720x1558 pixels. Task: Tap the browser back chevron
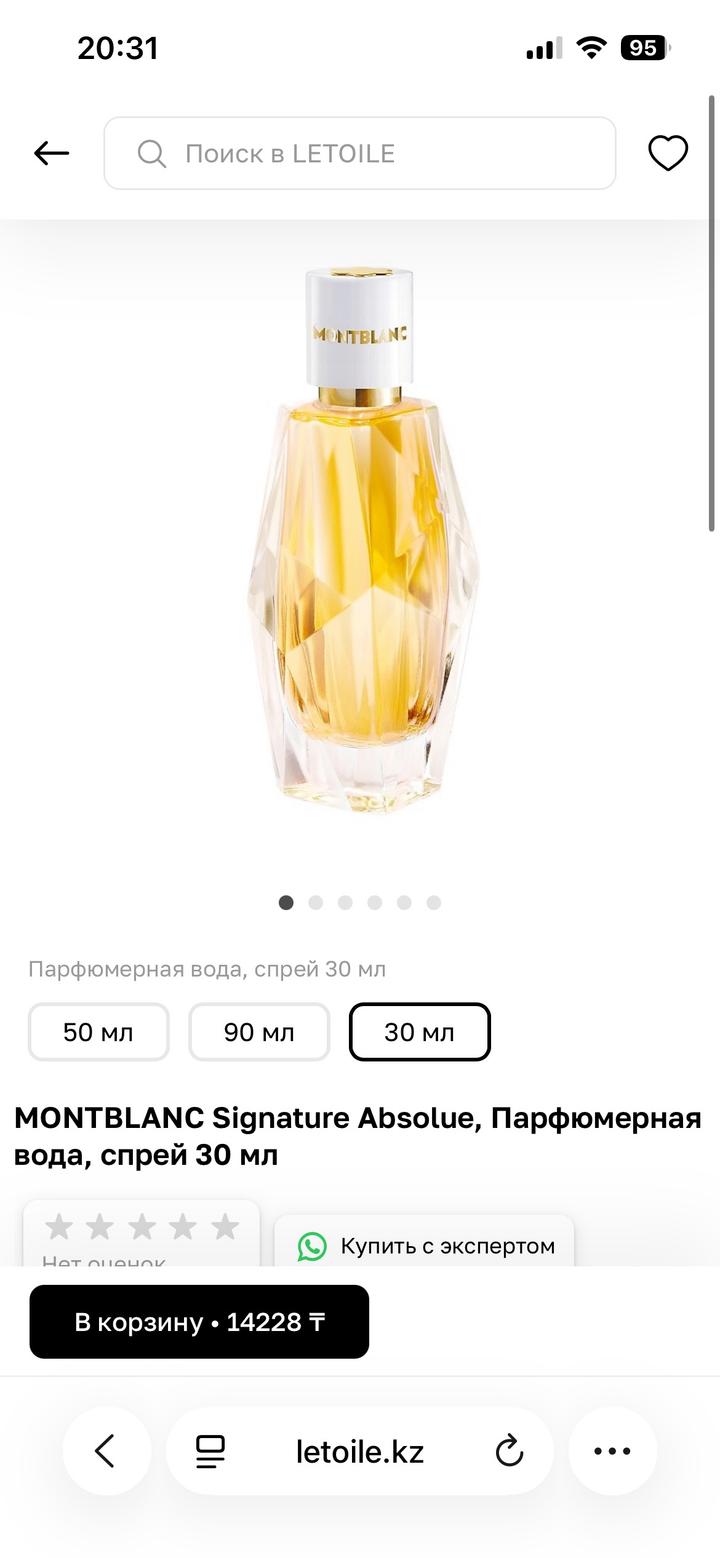(107, 1450)
